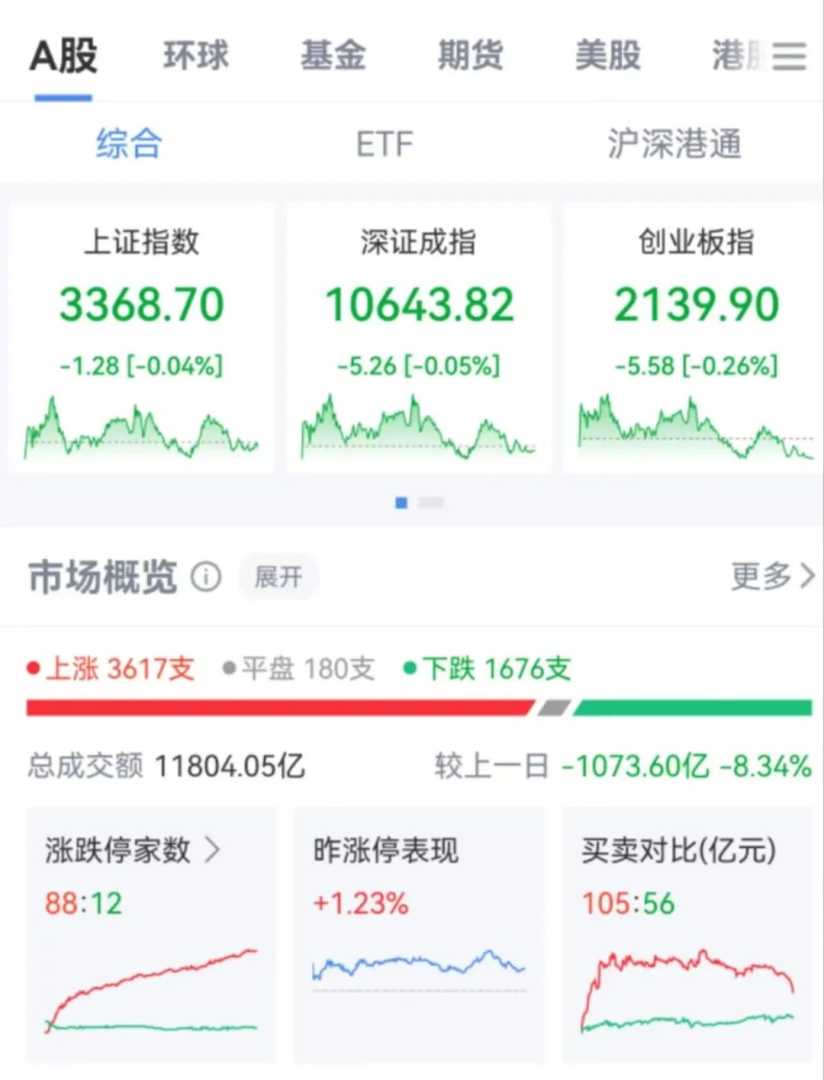
Task: Open the 涨跌停家数 card
Action: coord(150,935)
